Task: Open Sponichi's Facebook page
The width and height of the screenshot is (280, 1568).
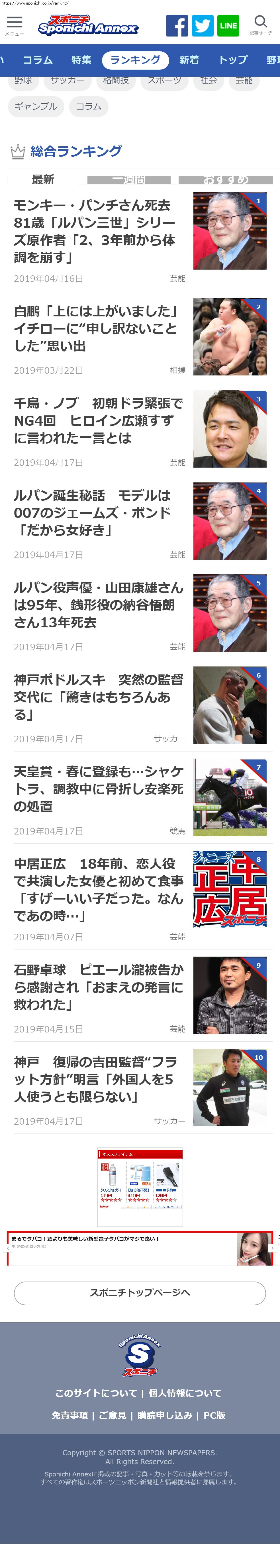Action: coord(177,26)
